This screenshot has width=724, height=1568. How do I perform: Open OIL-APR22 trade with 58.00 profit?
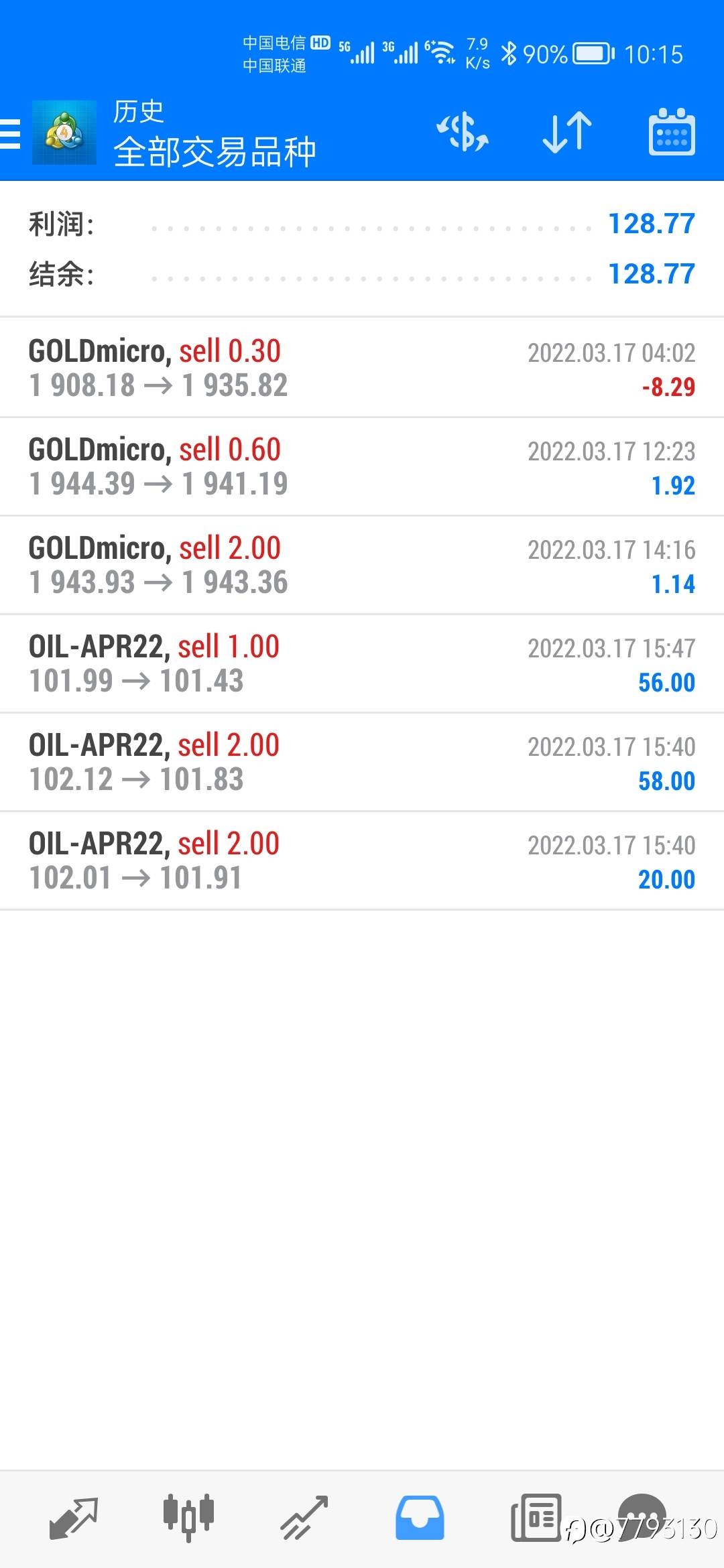362,762
